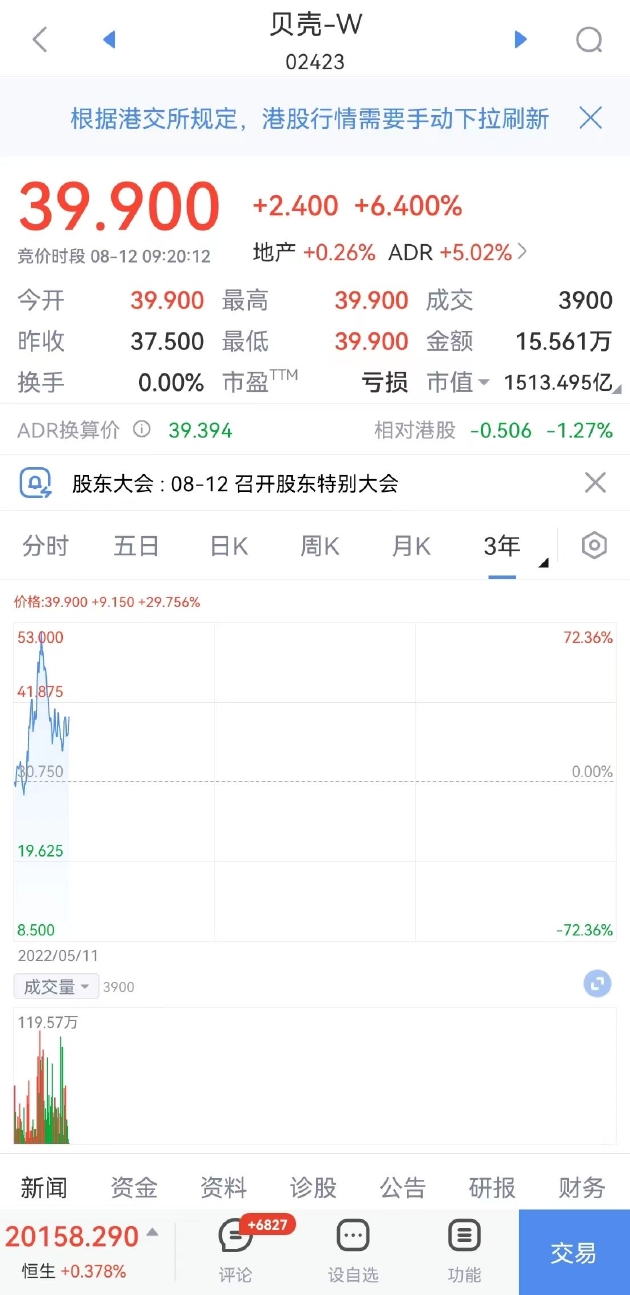Close the 股东大会 reminder
630x1295 pixels.
595,484
